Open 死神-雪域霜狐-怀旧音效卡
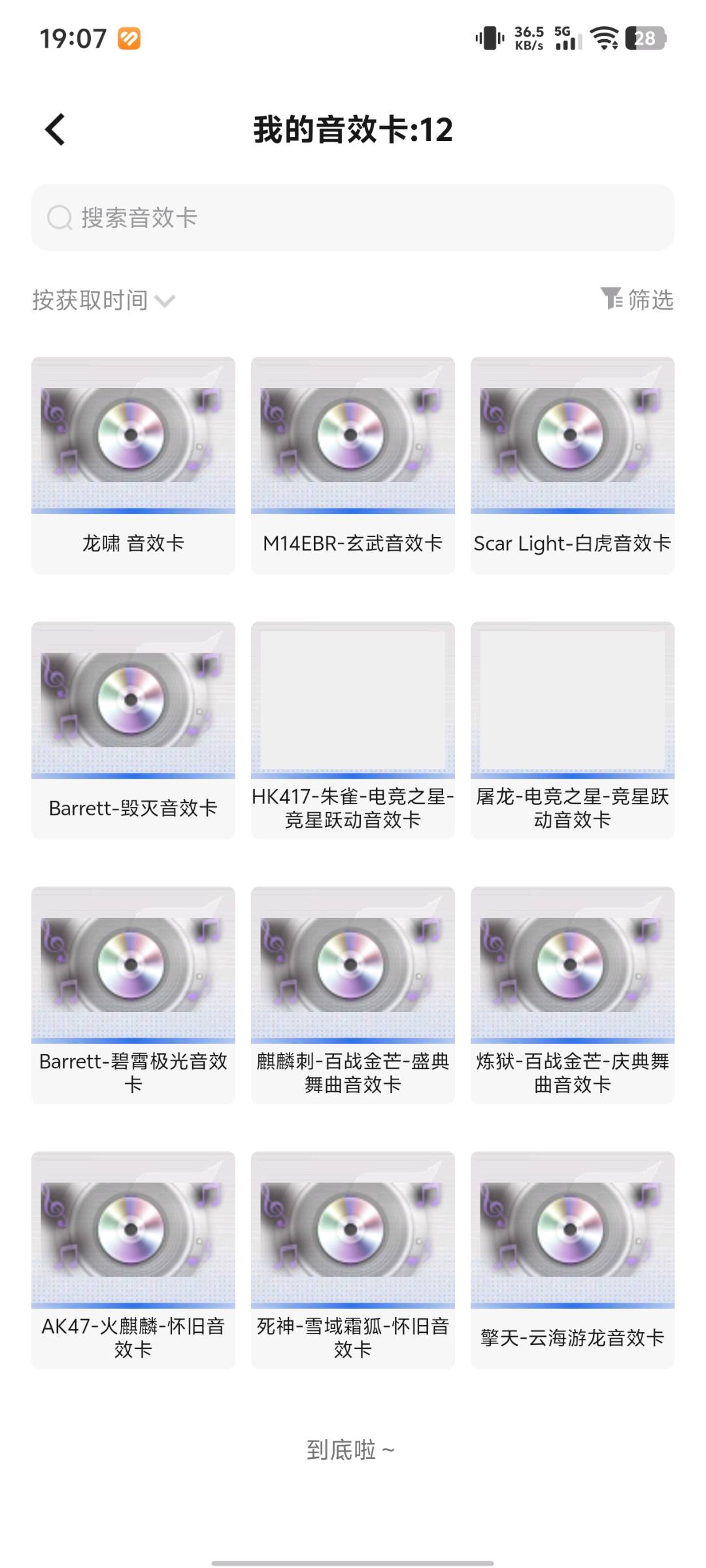This screenshot has height=1568, width=706. pos(353,1260)
